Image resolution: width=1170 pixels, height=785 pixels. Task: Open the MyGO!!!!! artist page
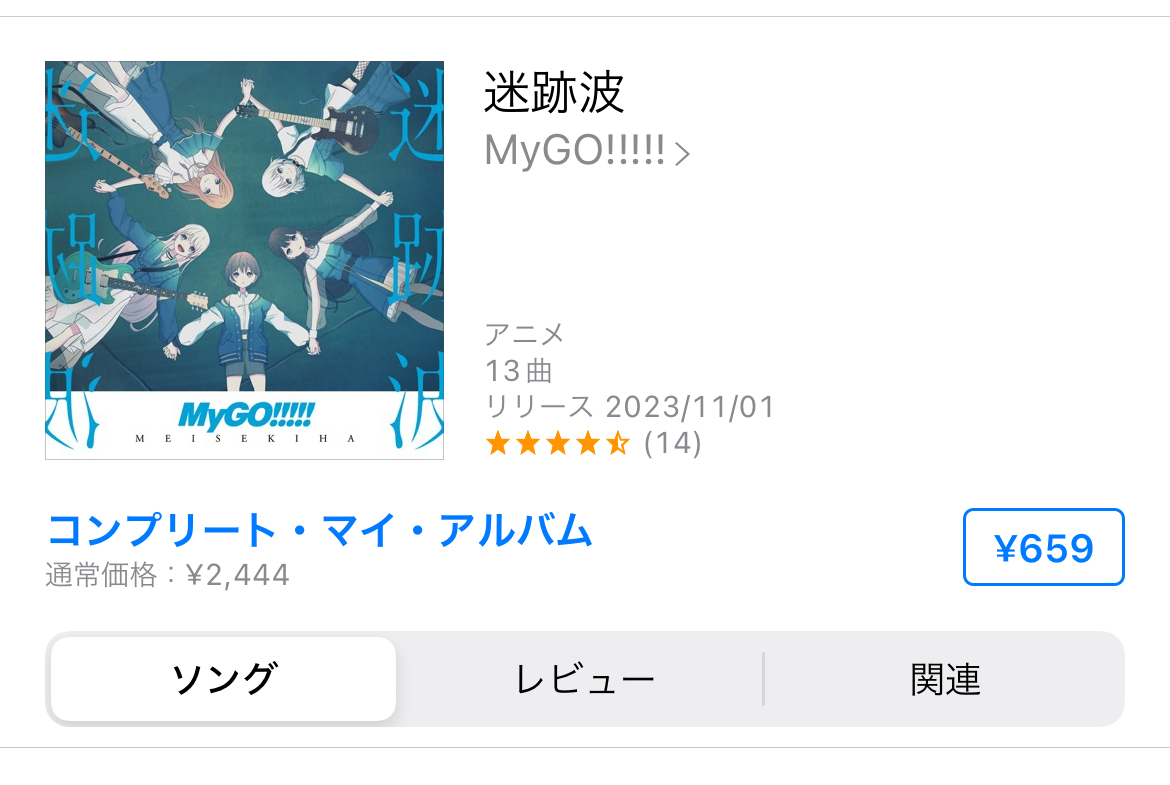586,151
